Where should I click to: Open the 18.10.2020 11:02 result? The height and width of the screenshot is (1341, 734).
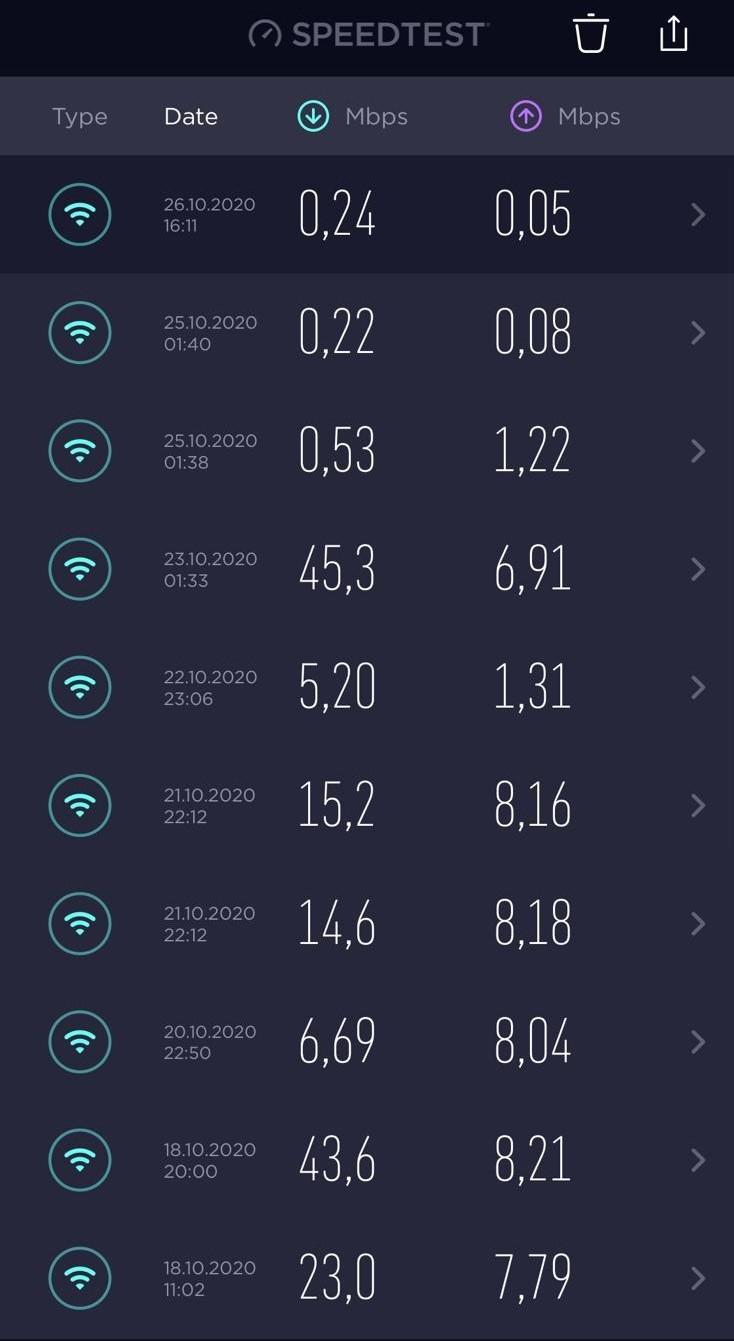pos(367,1277)
